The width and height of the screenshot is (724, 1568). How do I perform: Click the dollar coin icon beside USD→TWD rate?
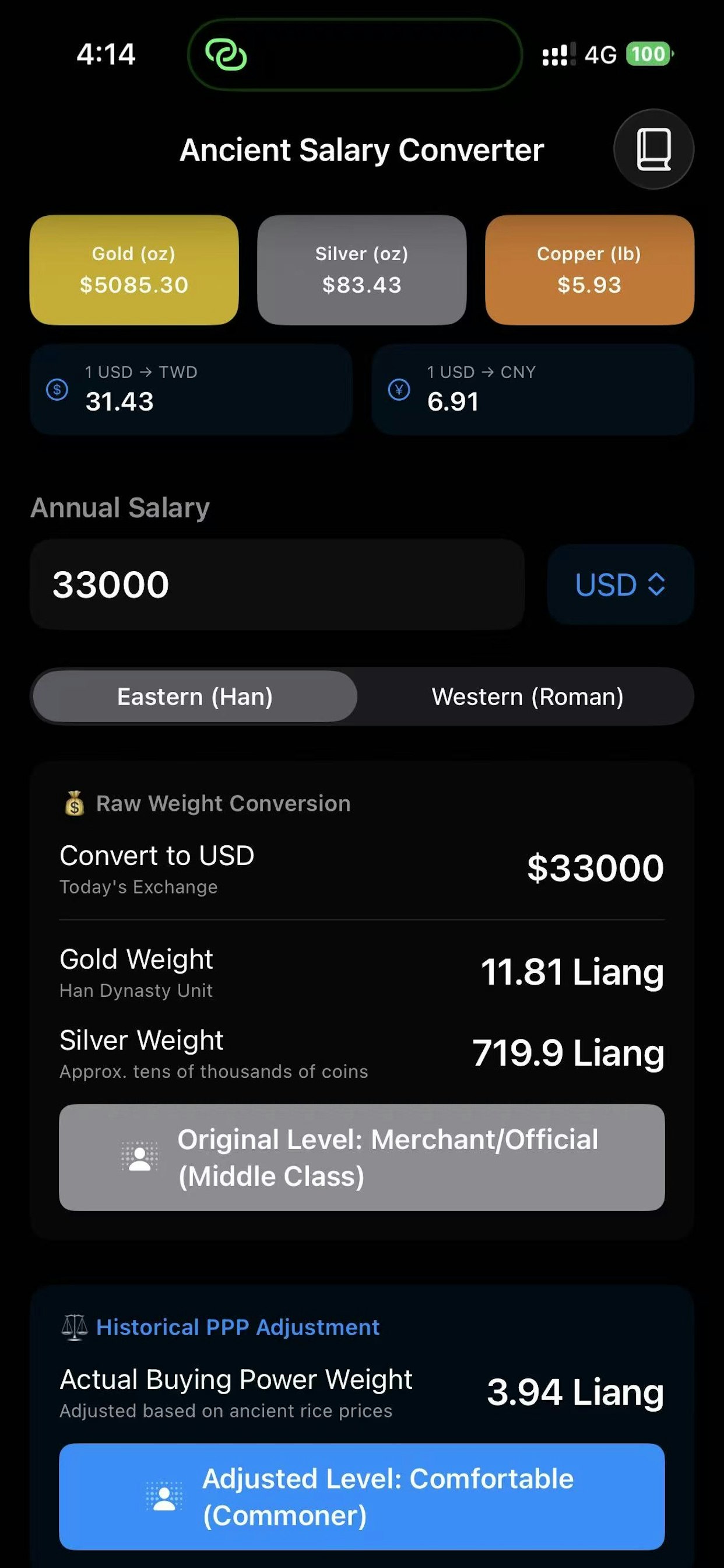57,390
